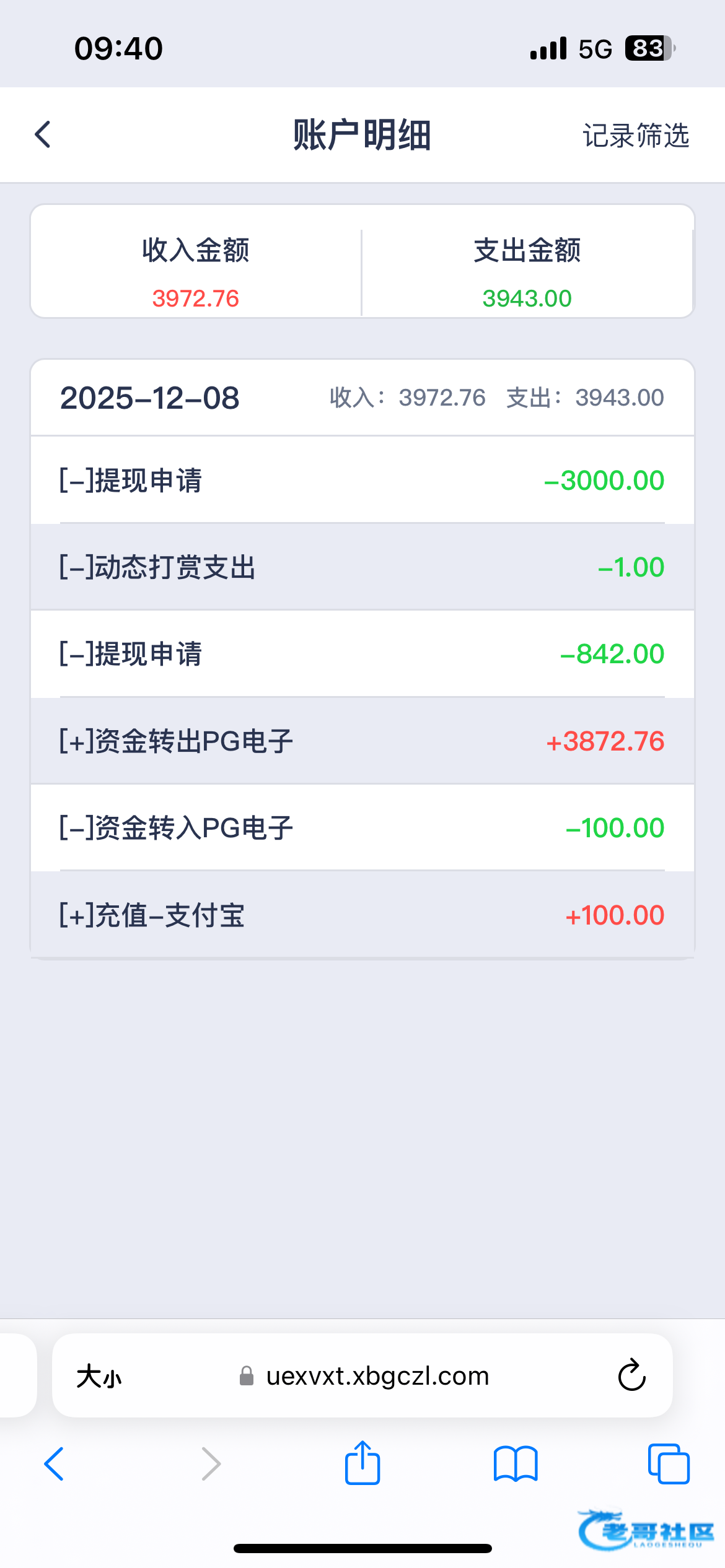Share this page from Safari toolbar

362,1463
